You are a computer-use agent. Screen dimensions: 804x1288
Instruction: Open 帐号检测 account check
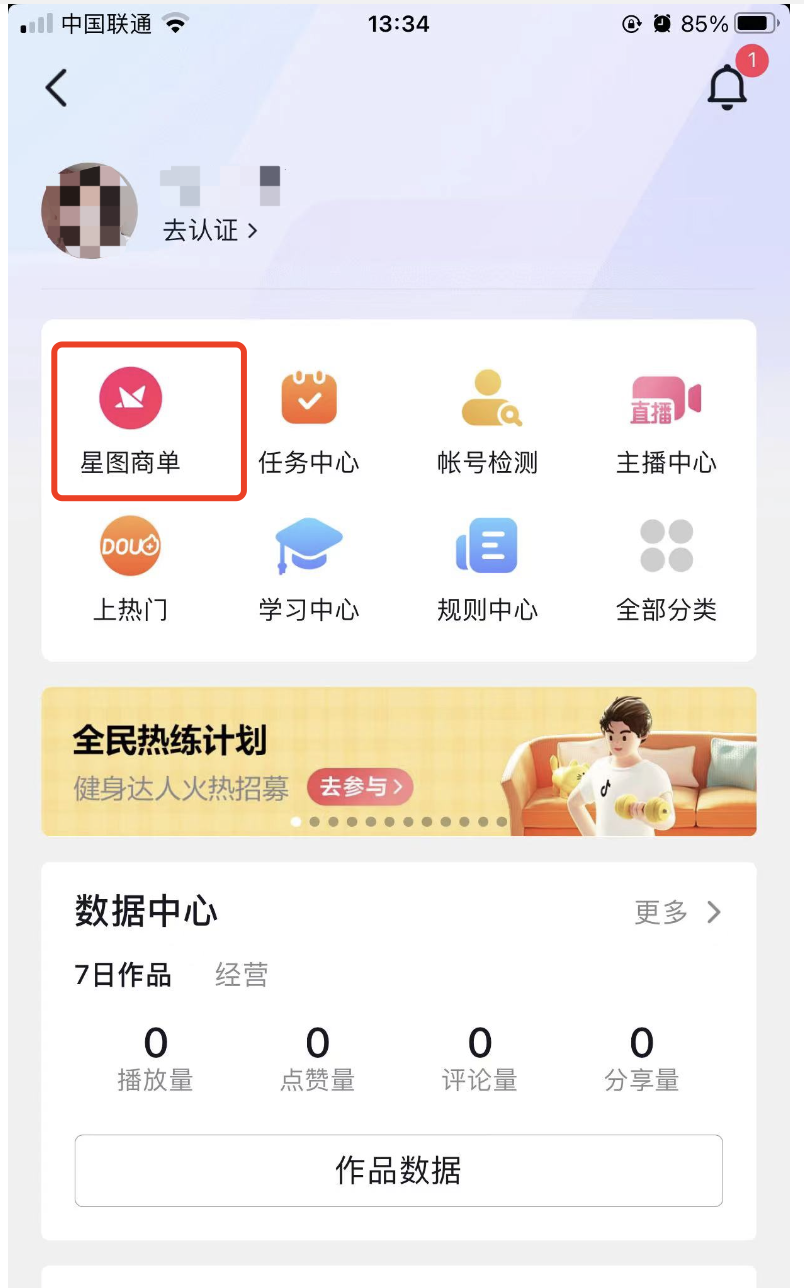(487, 420)
